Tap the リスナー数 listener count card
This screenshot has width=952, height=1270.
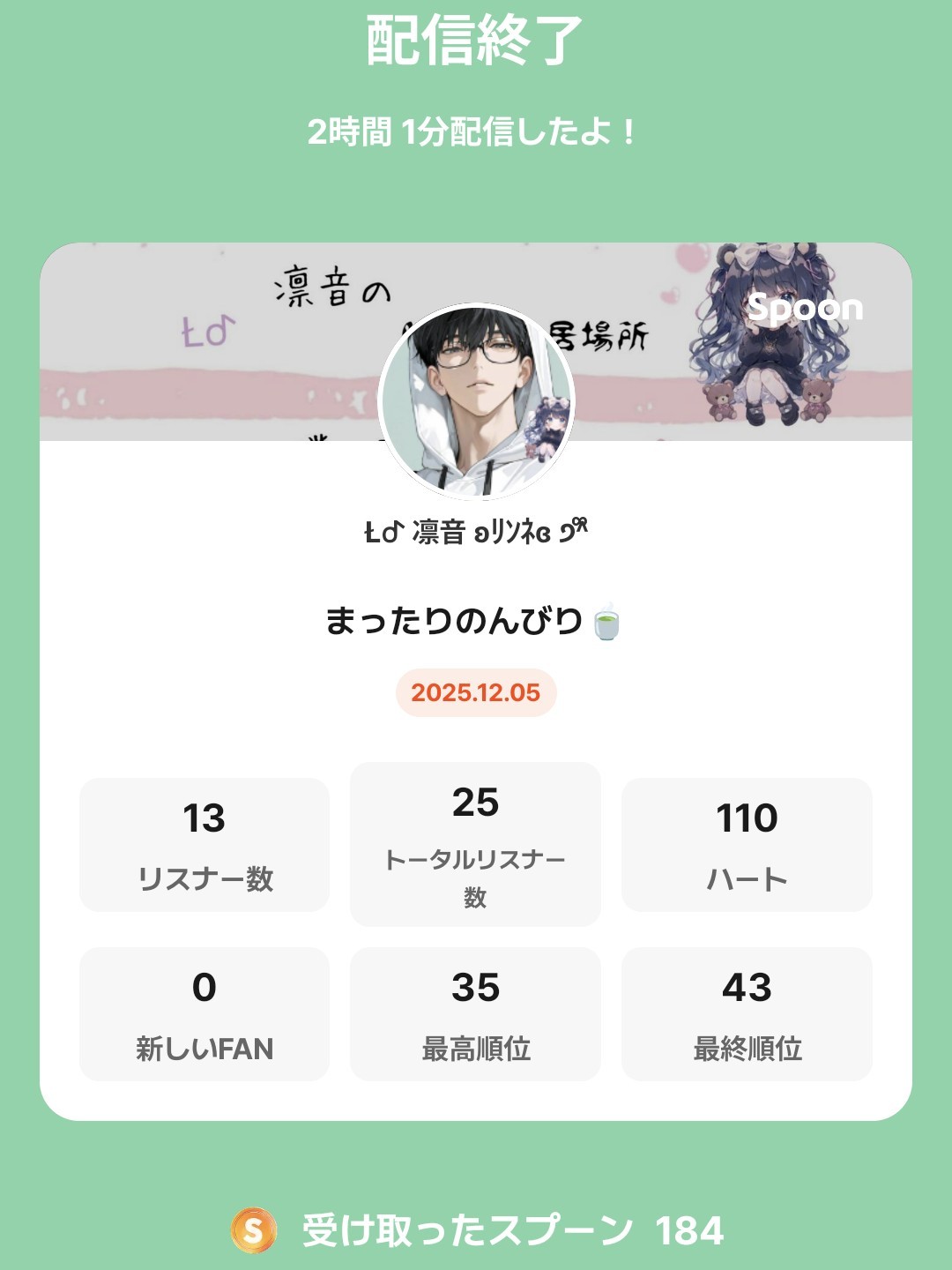(x=204, y=842)
